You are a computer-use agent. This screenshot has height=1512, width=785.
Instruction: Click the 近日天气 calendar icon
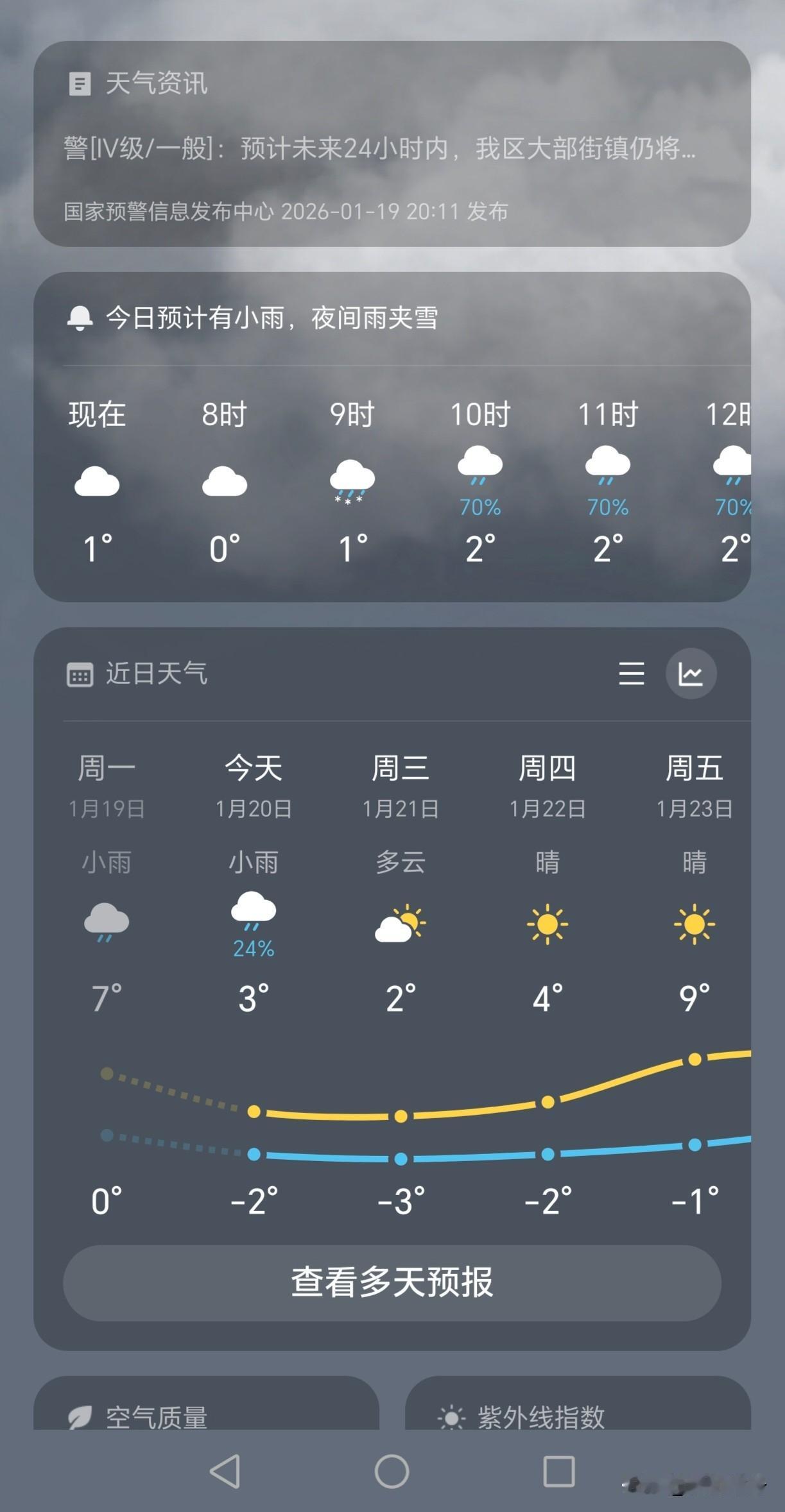coord(80,674)
